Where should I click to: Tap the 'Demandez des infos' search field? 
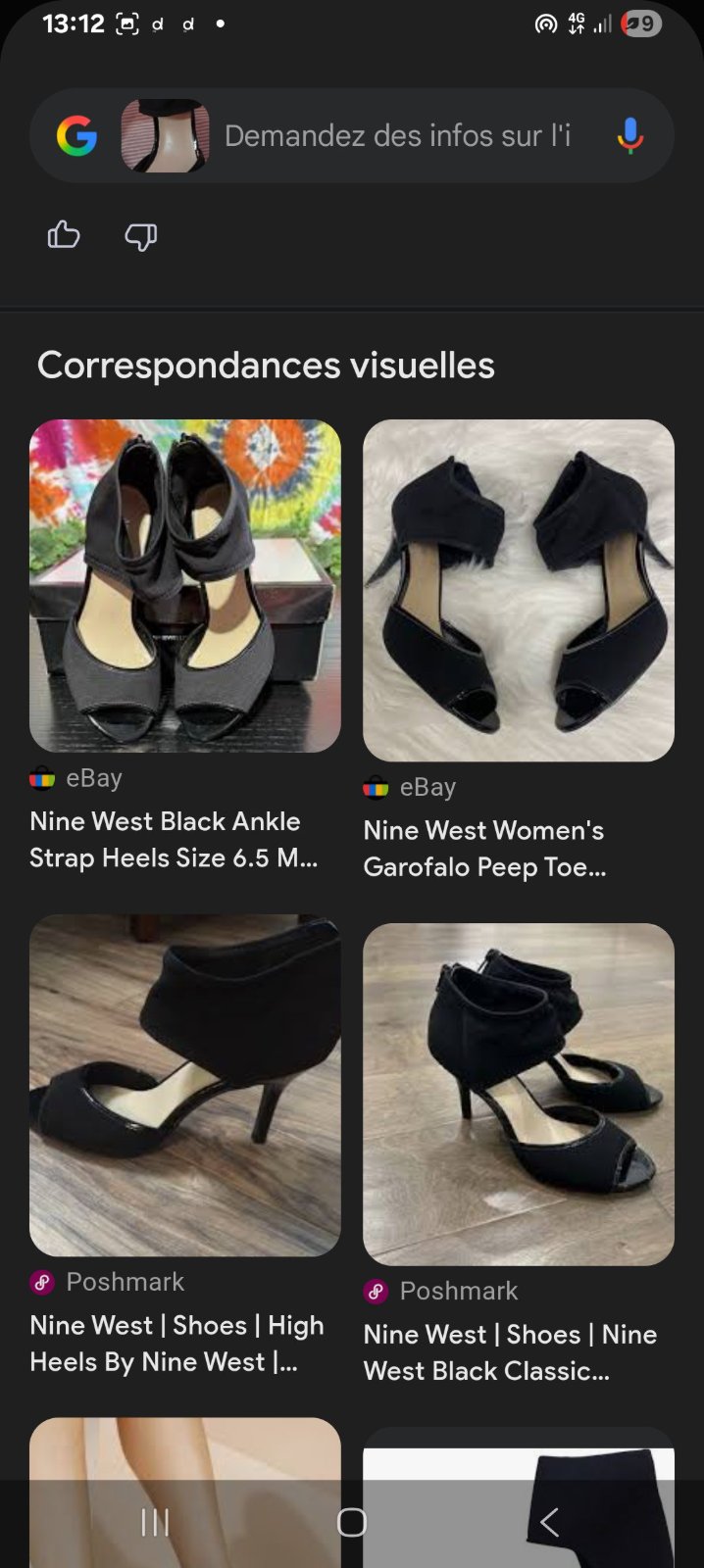point(397,135)
